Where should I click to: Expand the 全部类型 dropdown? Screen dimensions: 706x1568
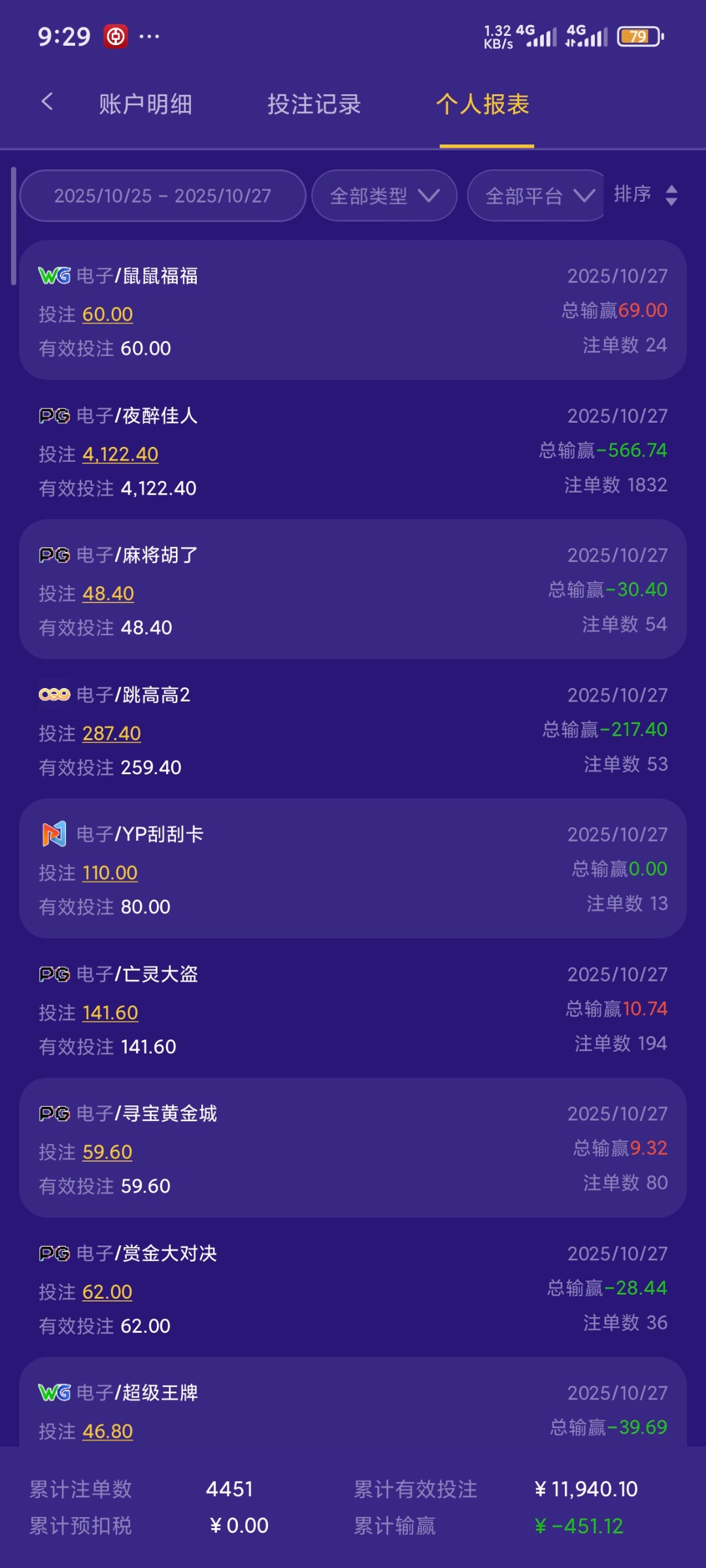coord(384,196)
